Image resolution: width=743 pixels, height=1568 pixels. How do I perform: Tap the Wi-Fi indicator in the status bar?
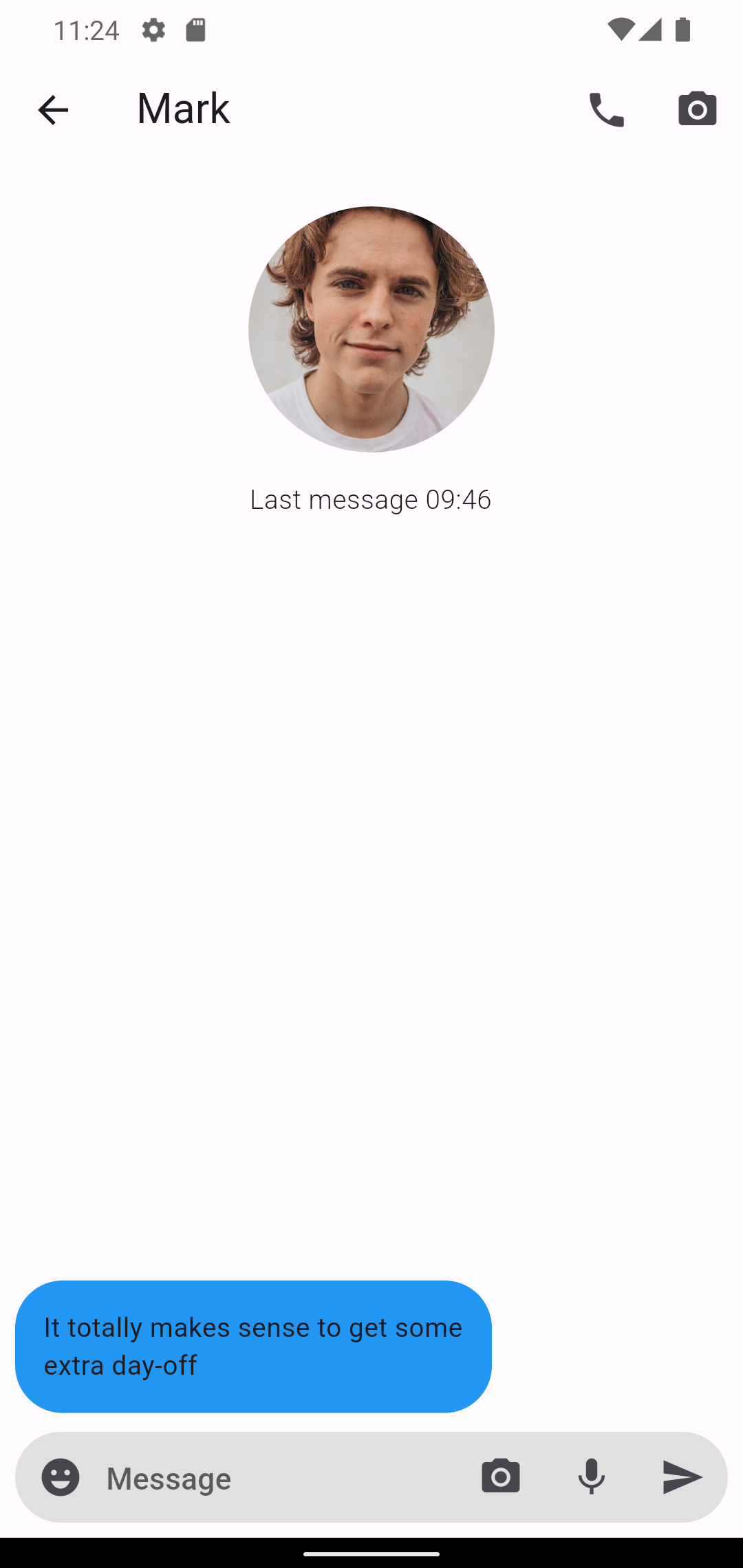[x=621, y=29]
